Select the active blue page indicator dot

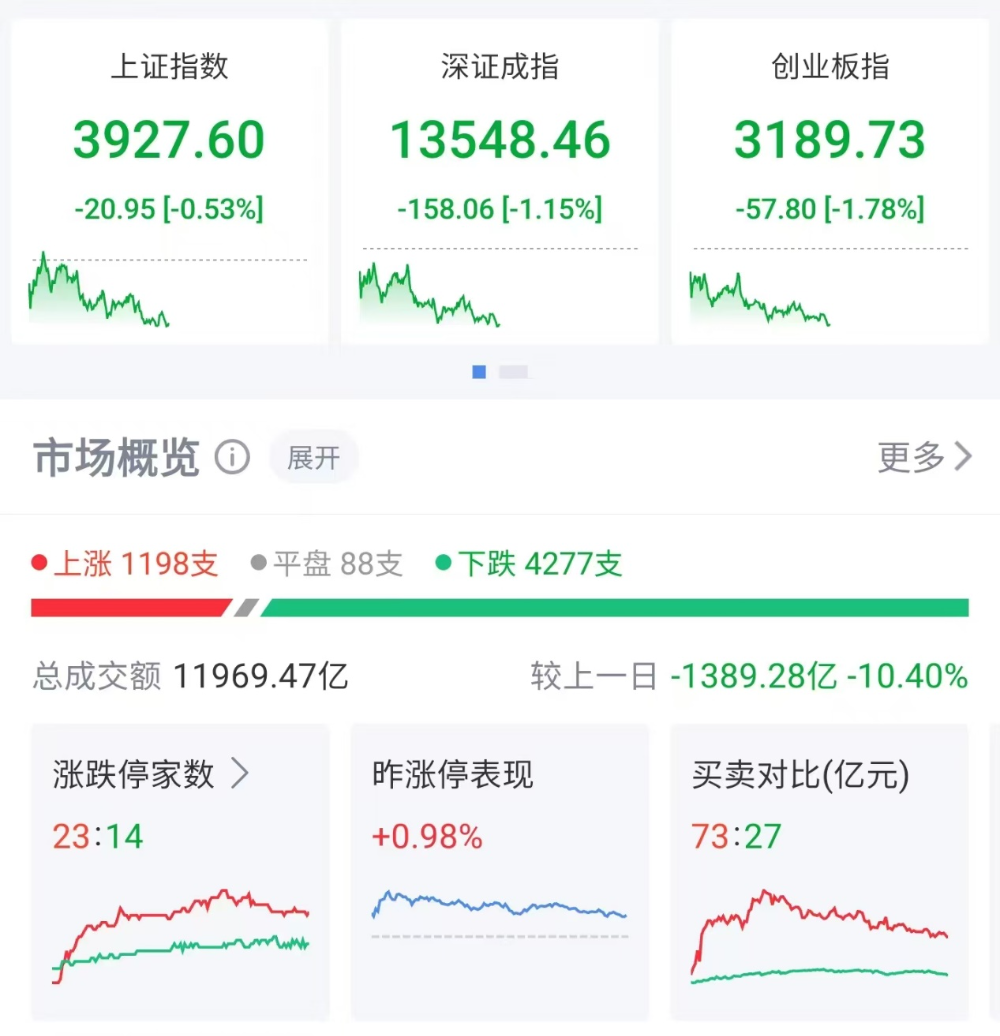pyautogui.click(x=478, y=371)
